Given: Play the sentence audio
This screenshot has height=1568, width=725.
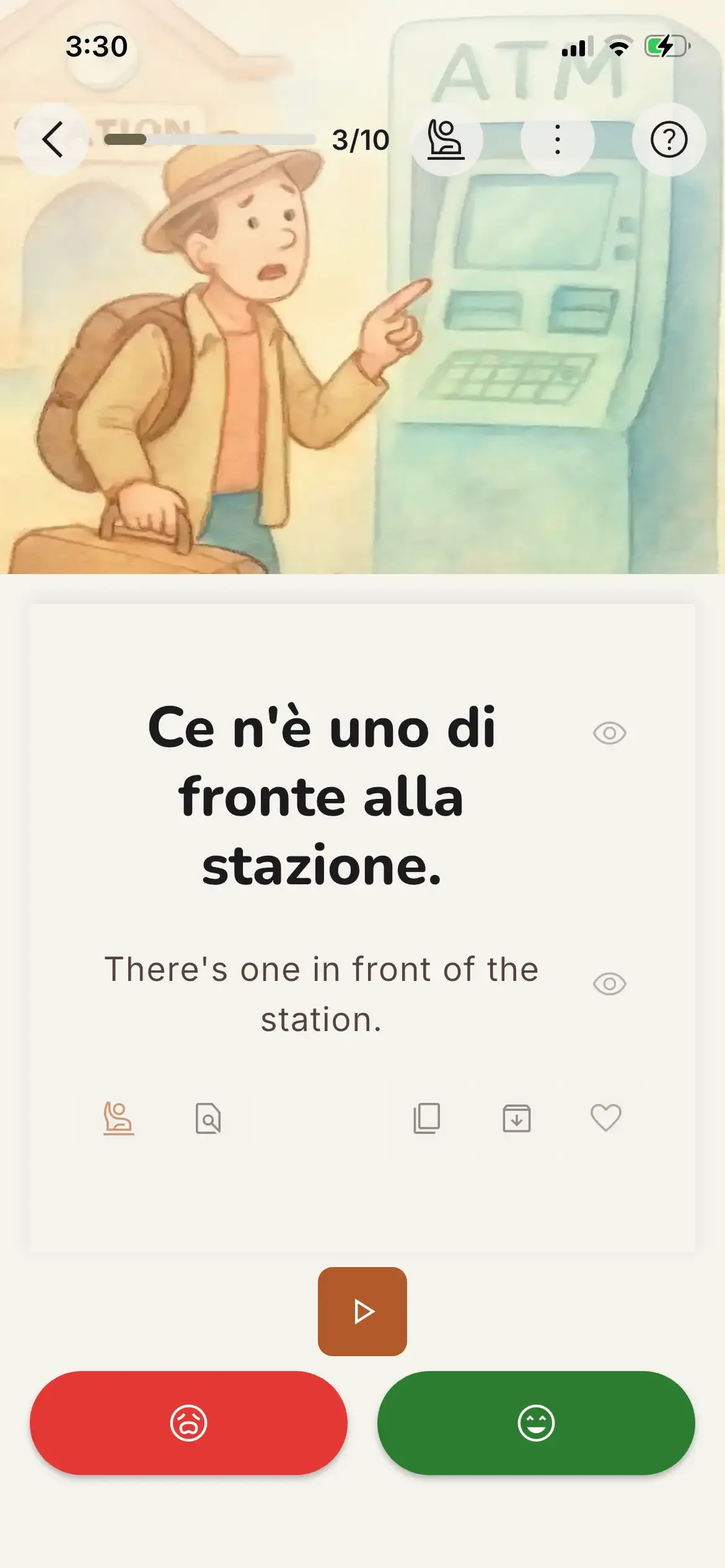Looking at the screenshot, I should click(362, 1312).
